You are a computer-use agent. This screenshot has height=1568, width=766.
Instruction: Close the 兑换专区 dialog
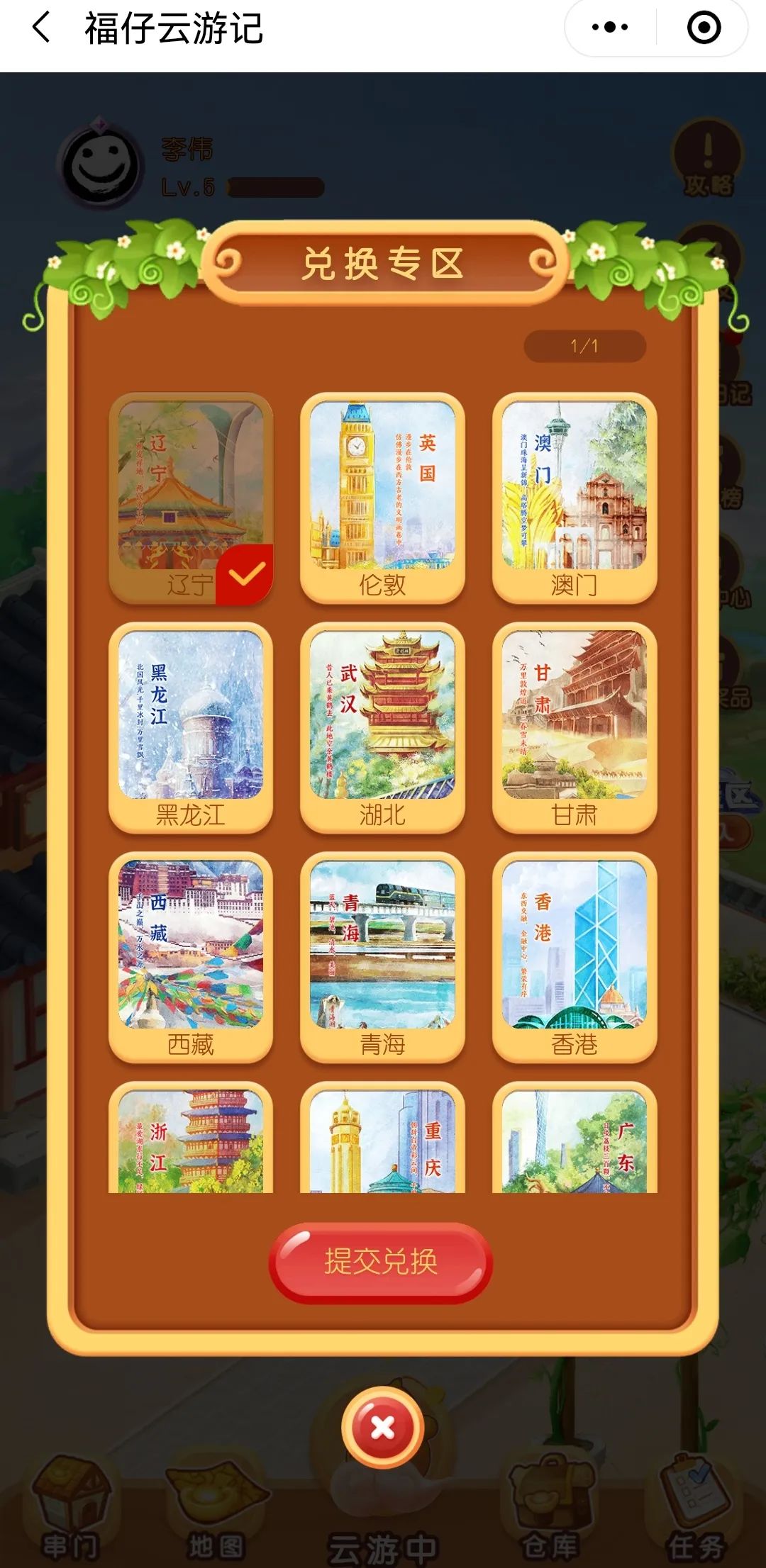383,1426
